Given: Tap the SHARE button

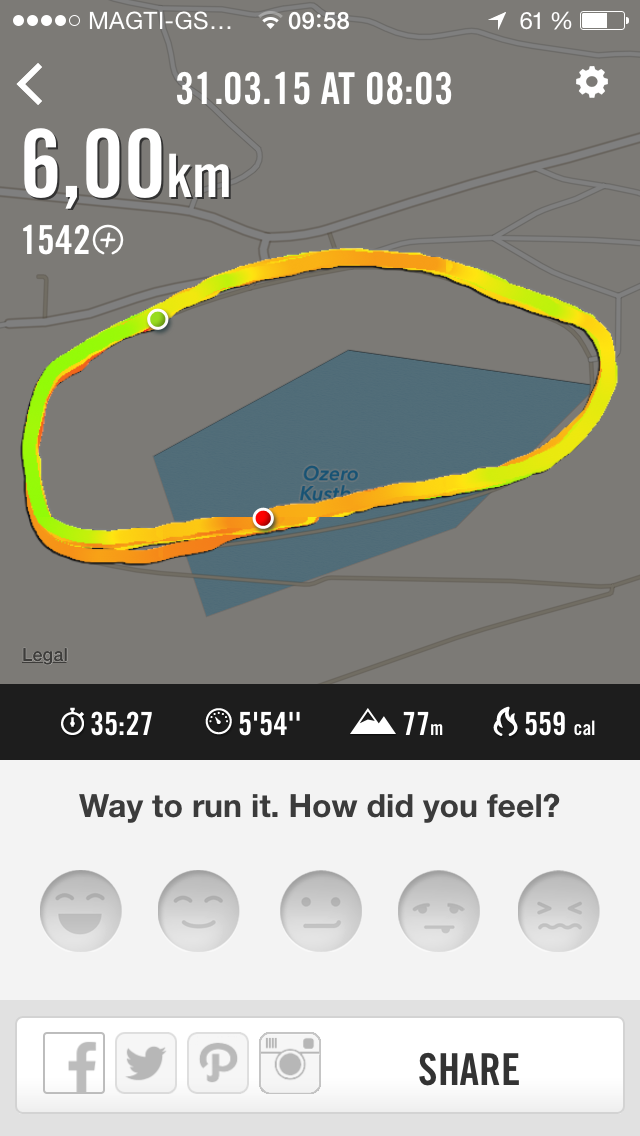Looking at the screenshot, I should tap(469, 1069).
